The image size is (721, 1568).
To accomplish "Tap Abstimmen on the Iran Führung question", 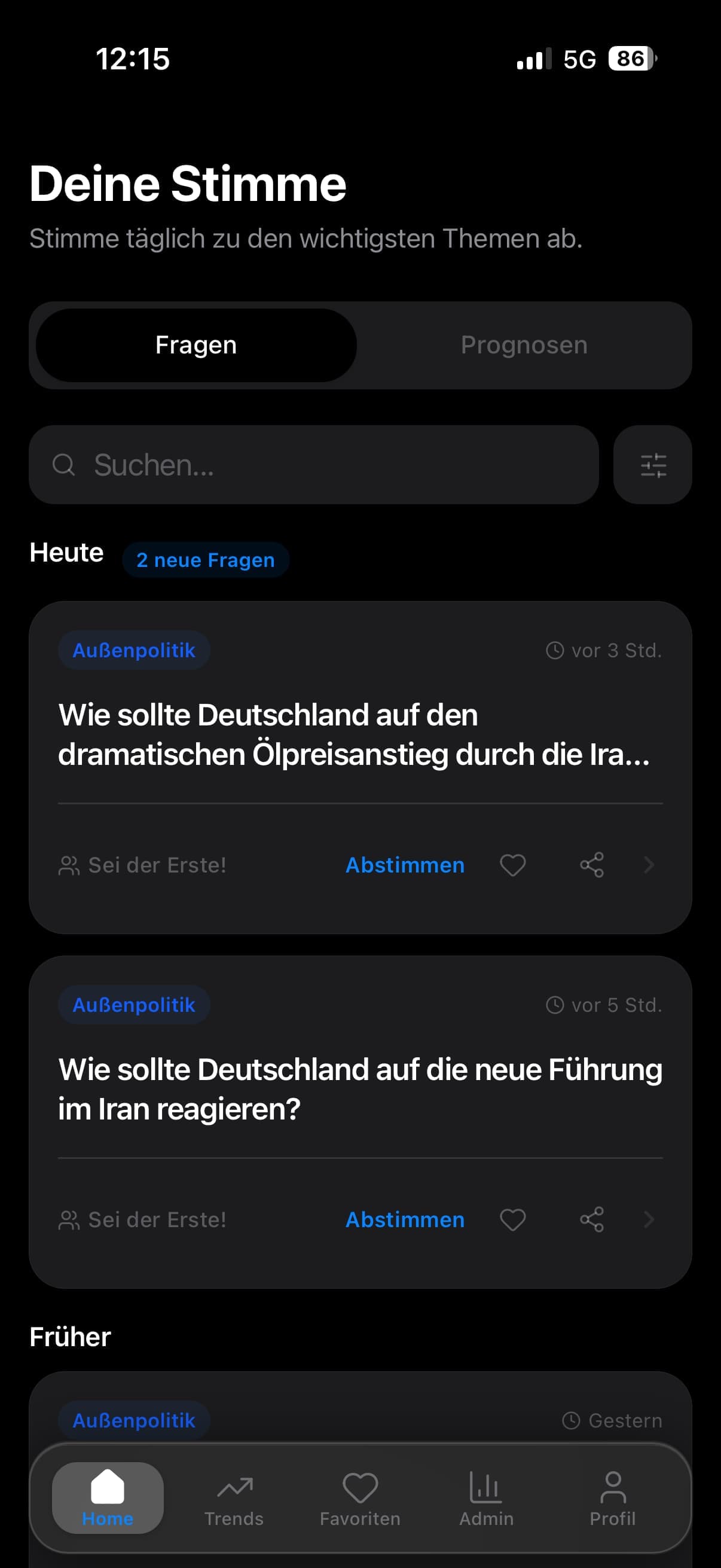I will 404,1220.
